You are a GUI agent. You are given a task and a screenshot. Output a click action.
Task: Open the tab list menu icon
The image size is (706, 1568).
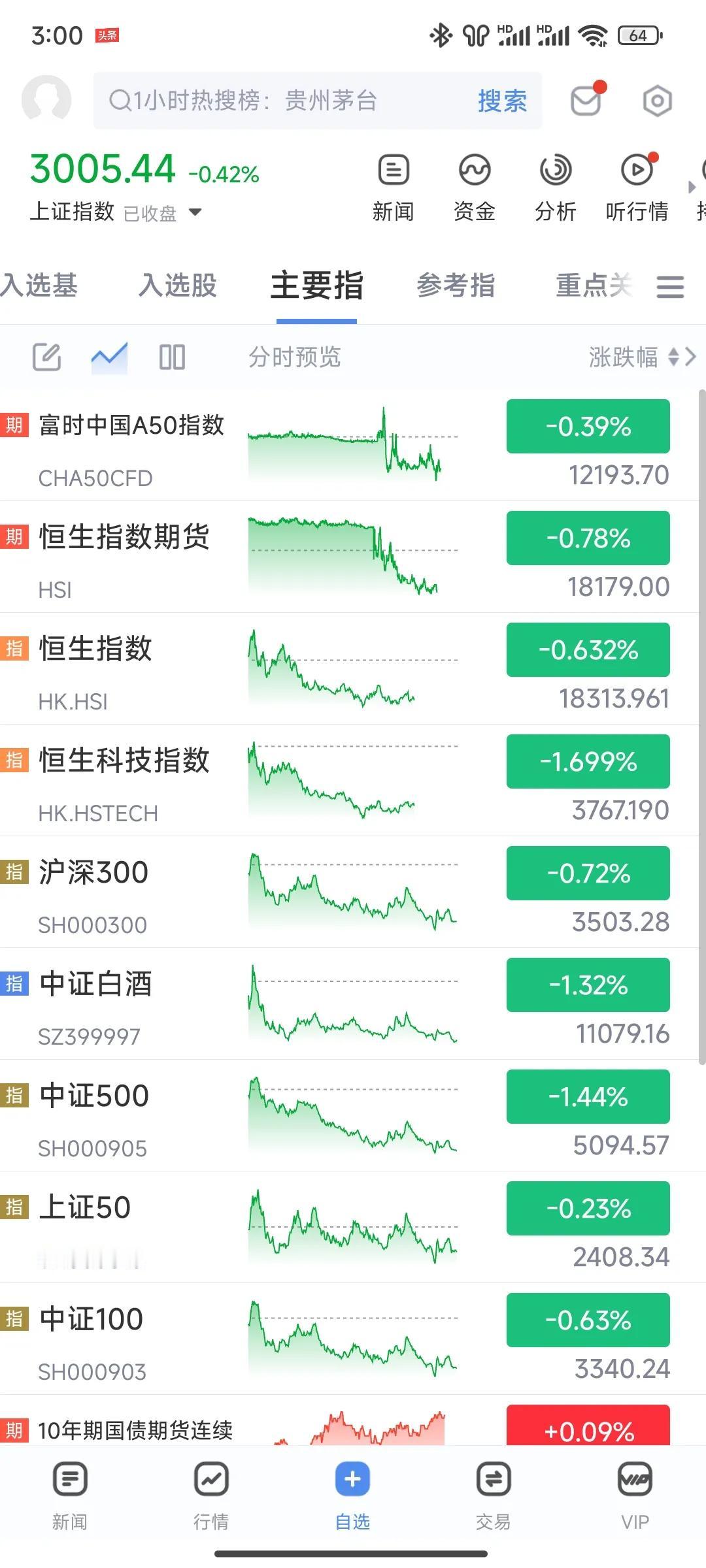[670, 287]
